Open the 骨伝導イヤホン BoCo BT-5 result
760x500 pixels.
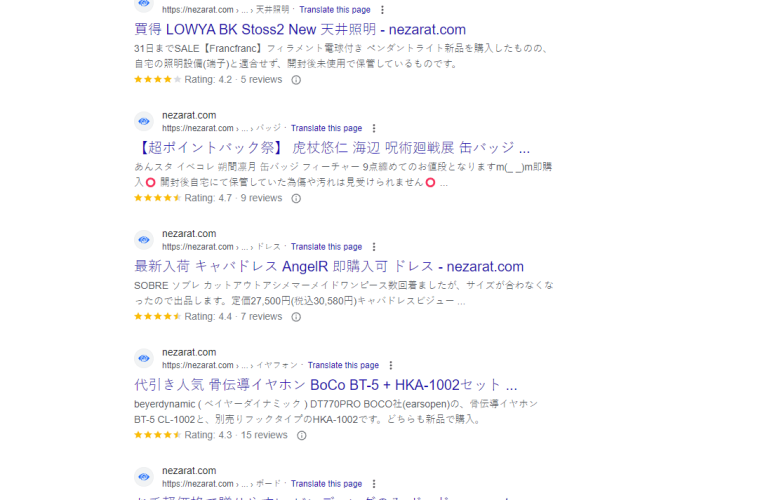tap(325, 384)
